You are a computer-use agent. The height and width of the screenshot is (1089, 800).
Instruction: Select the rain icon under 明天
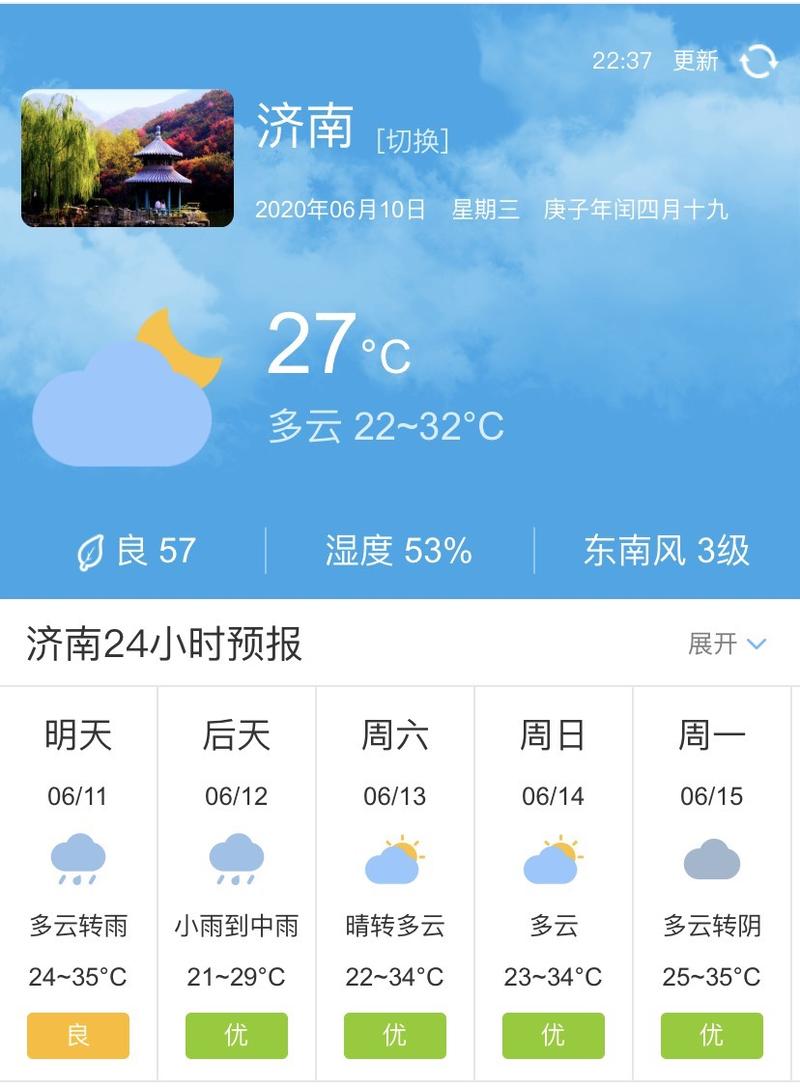pyautogui.click(x=77, y=858)
